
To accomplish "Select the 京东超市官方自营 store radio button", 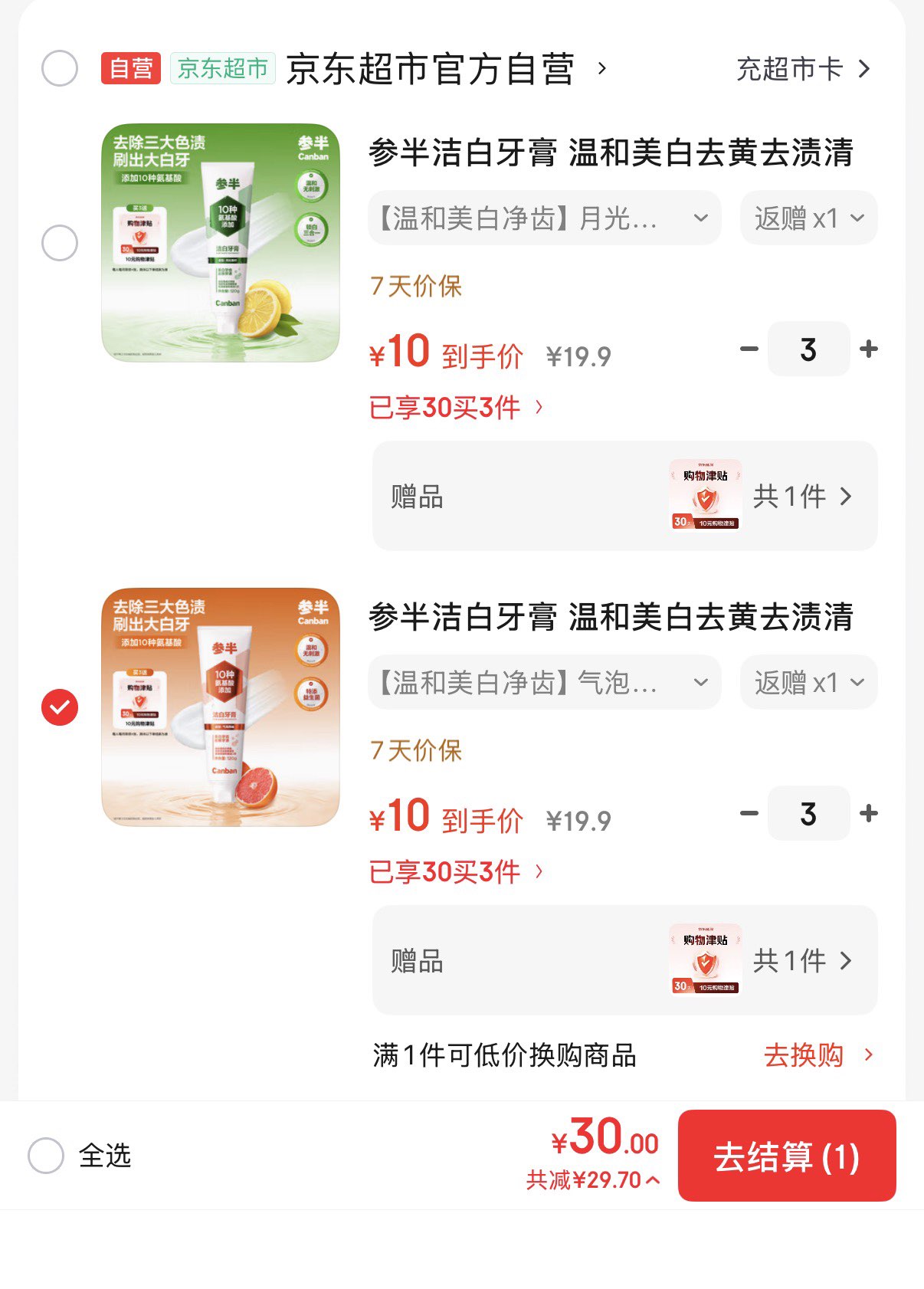I will tap(58, 68).
